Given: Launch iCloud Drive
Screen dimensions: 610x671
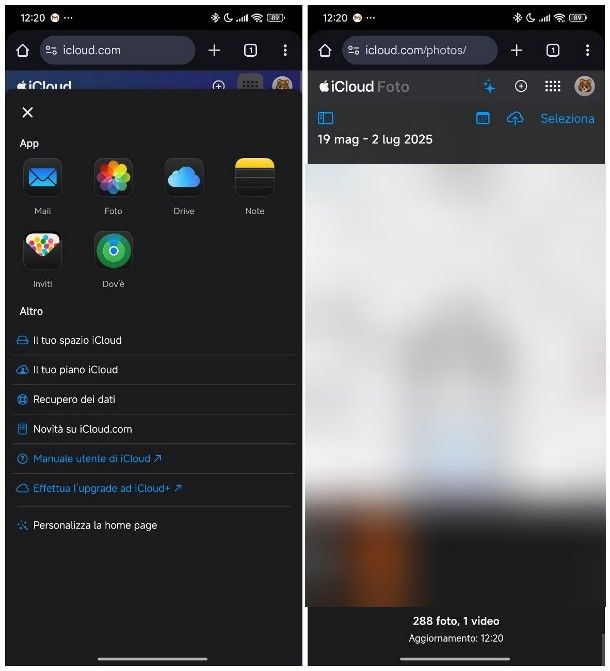Looking at the screenshot, I should tap(184, 178).
